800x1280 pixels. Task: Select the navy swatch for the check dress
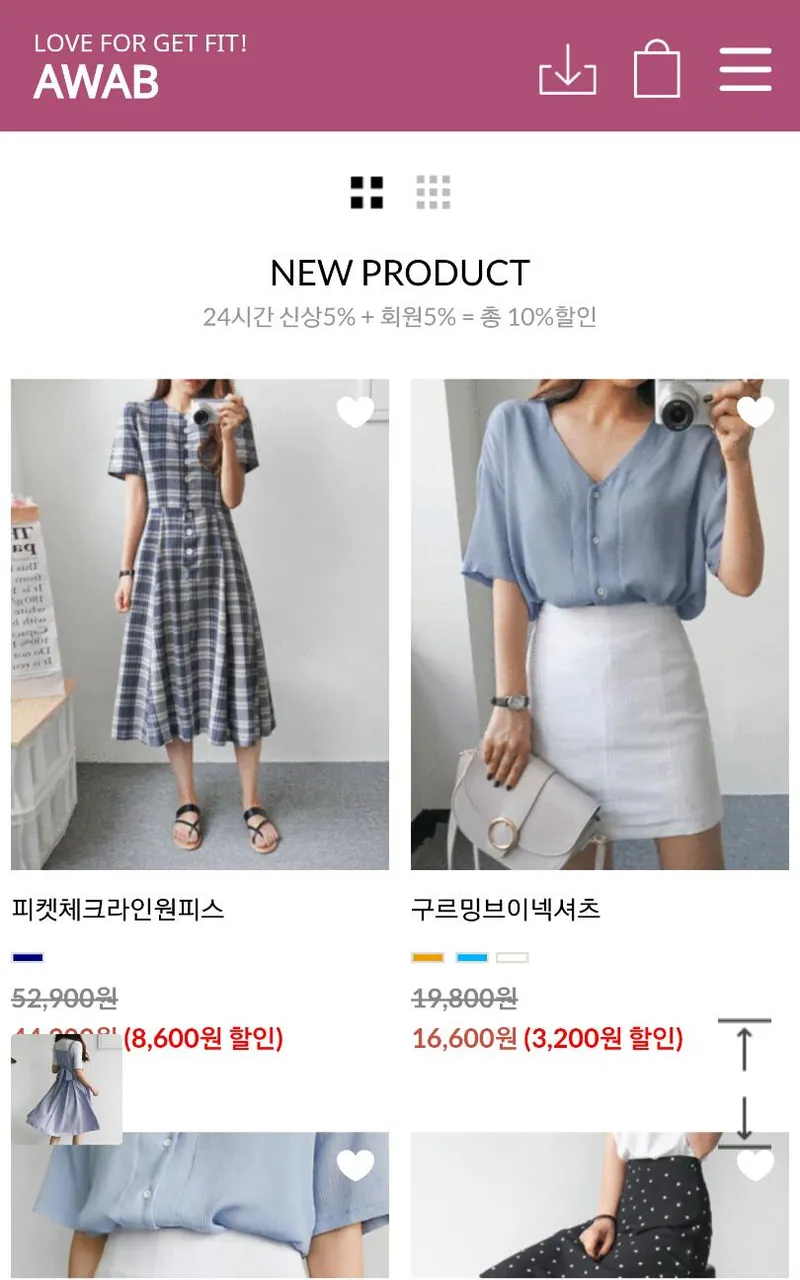click(x=26, y=957)
